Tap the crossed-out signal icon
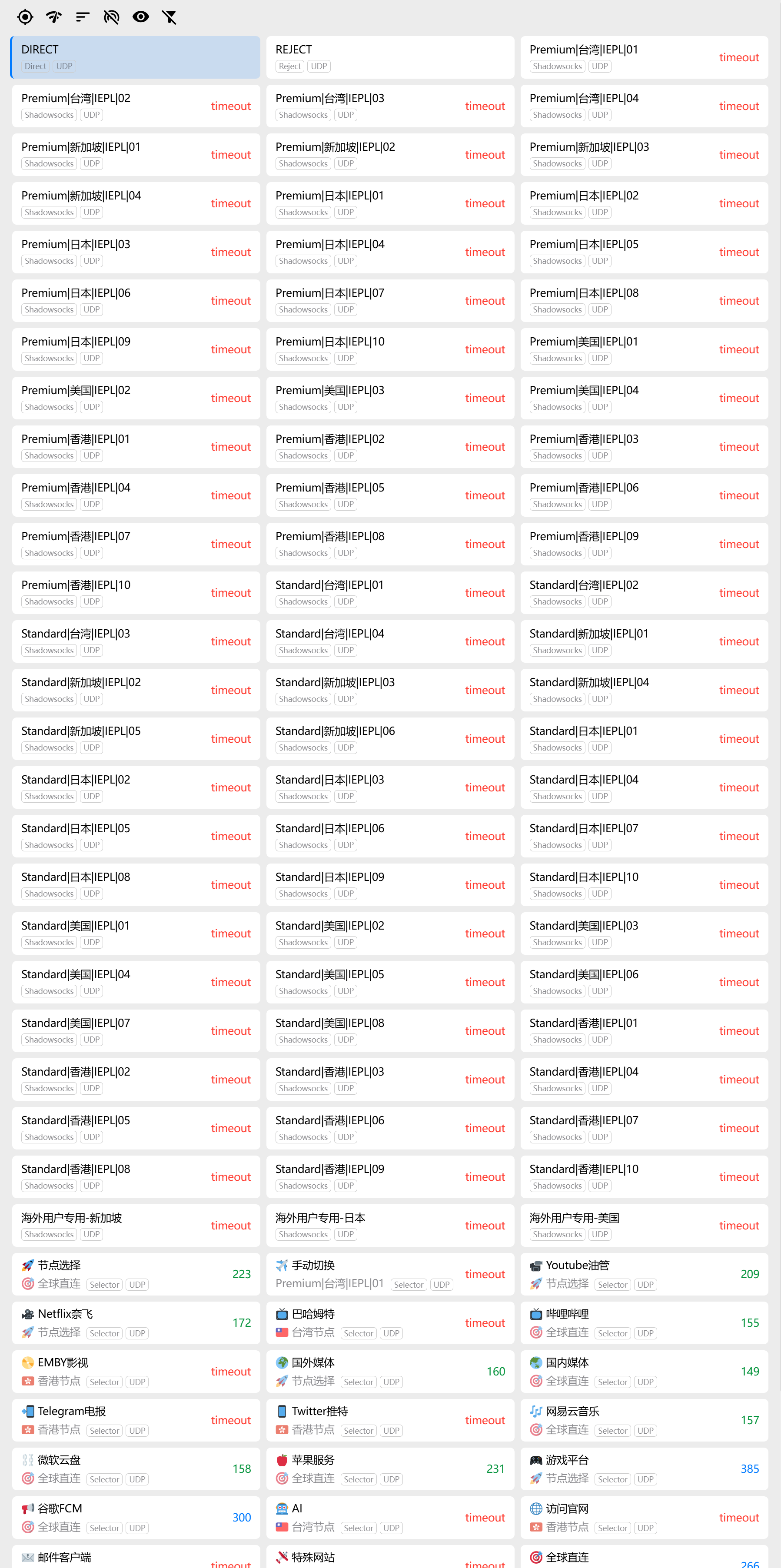781x1568 pixels. pos(111,17)
